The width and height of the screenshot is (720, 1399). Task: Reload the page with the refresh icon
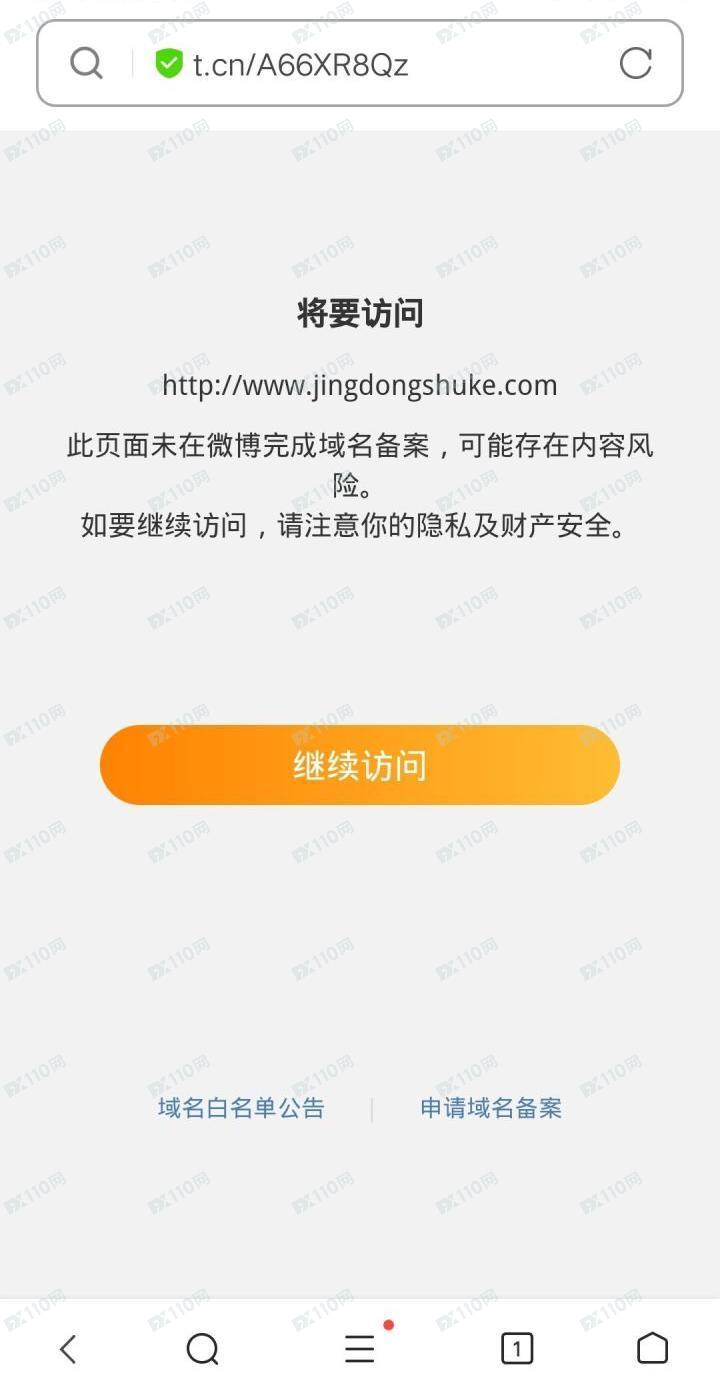pos(636,64)
